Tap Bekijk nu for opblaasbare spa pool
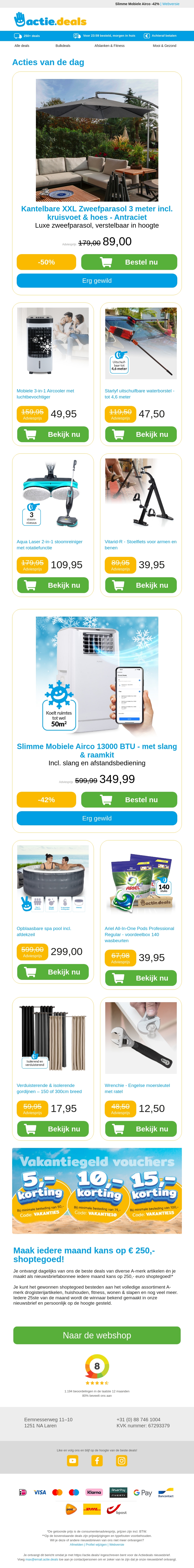Viewport: 194px width, 1568px height. tap(53, 972)
